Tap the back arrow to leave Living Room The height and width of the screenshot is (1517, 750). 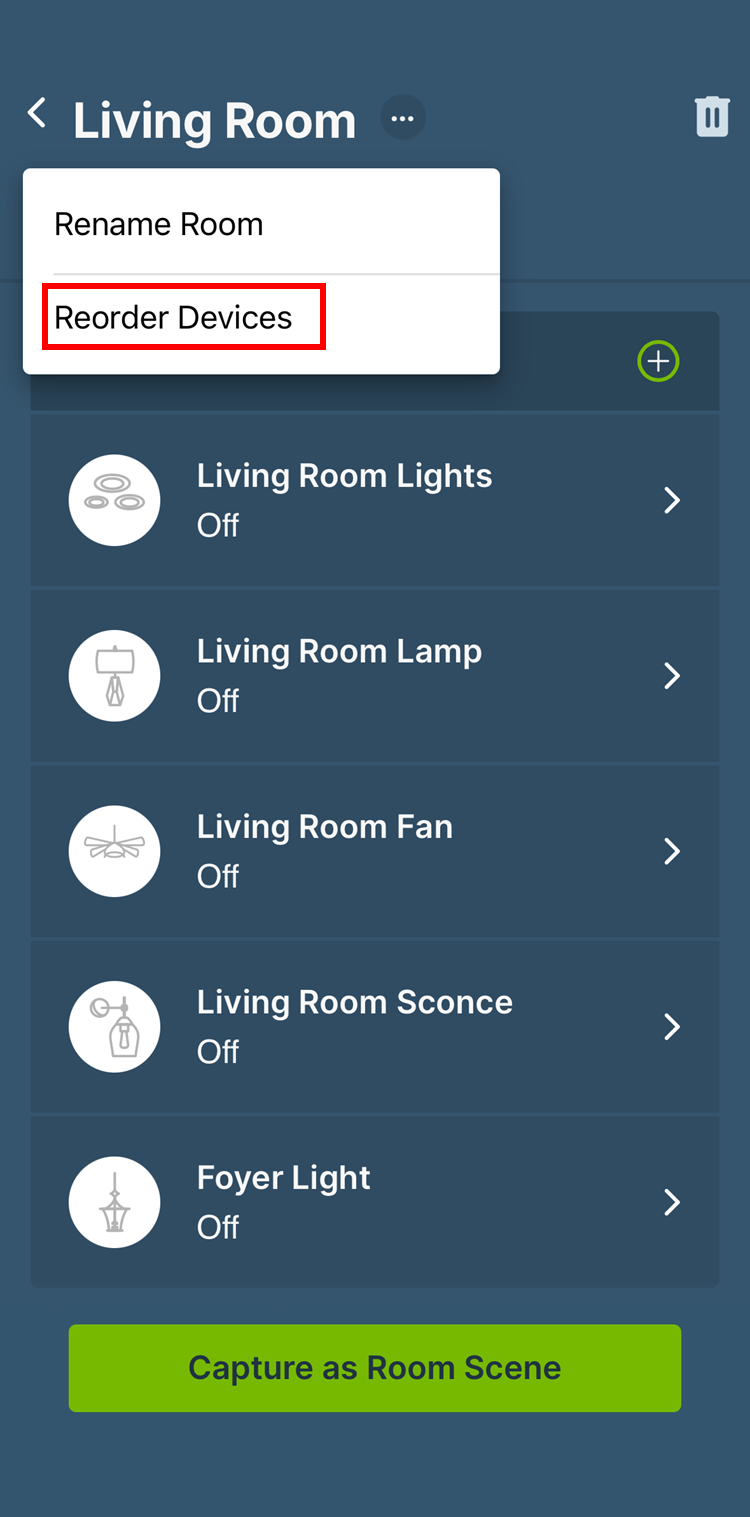(36, 113)
